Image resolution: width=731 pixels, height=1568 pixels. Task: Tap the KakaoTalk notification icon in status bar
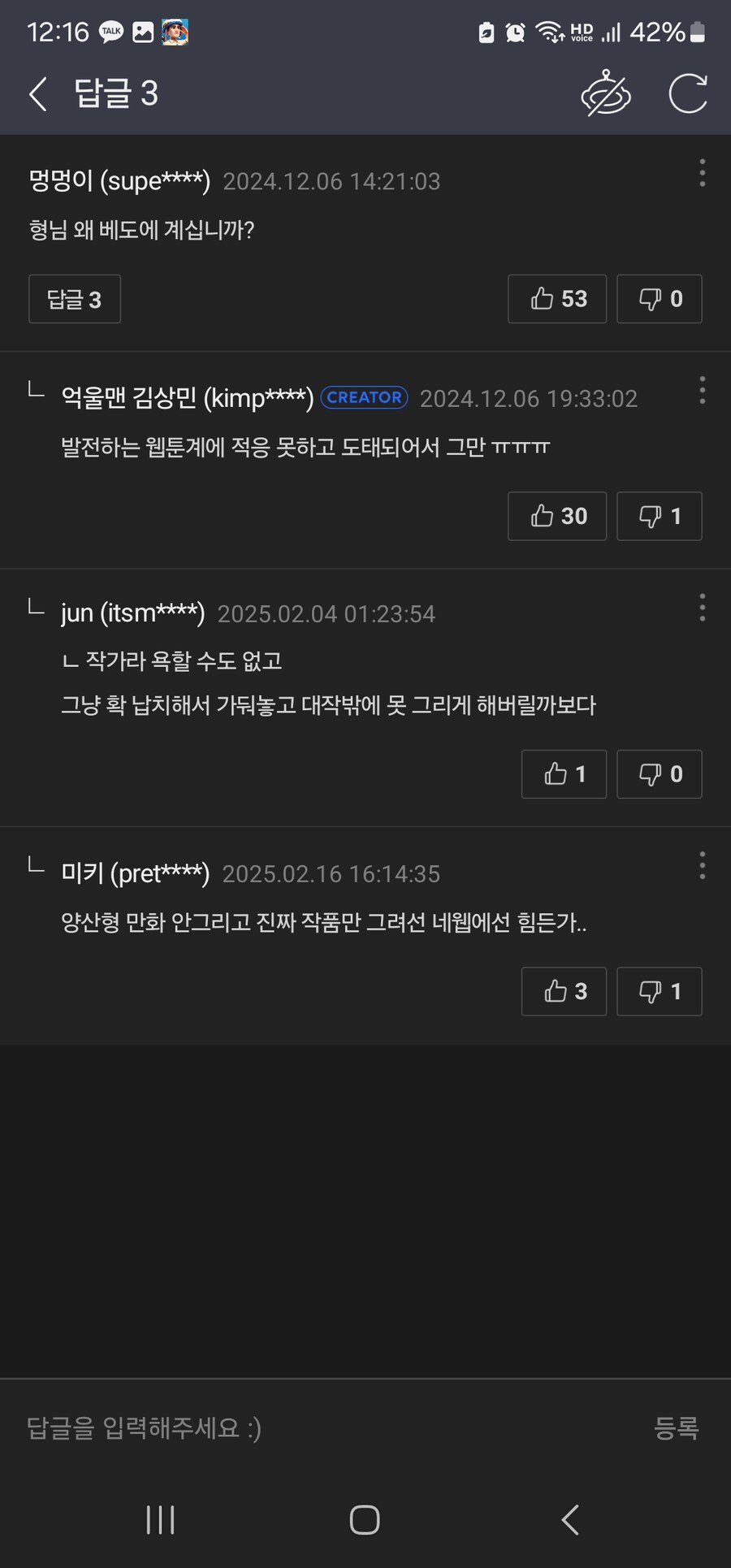110,31
